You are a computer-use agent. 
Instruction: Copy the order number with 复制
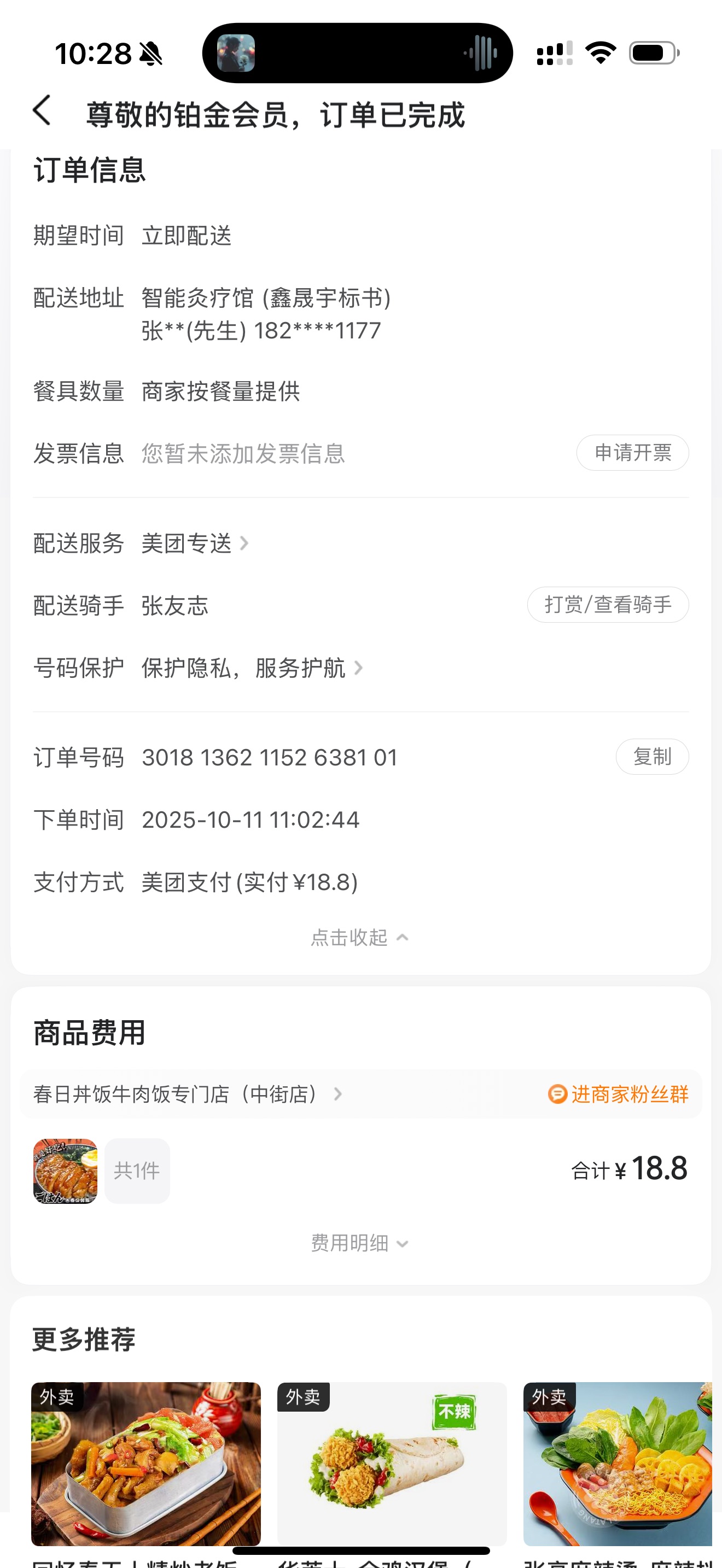(651, 757)
